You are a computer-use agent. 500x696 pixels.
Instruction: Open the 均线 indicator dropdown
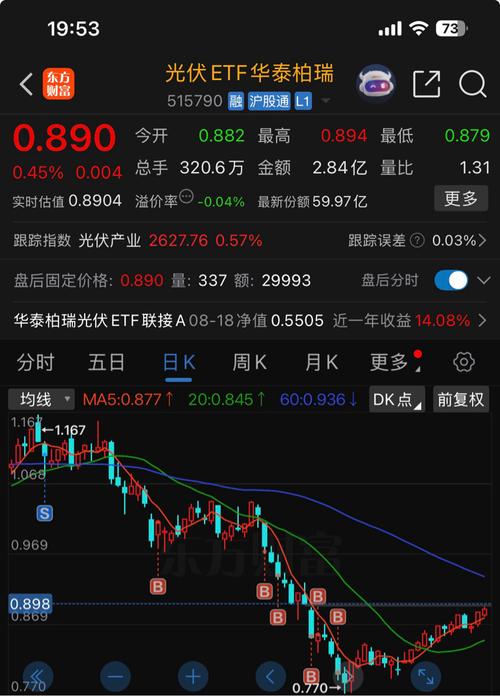(41, 399)
